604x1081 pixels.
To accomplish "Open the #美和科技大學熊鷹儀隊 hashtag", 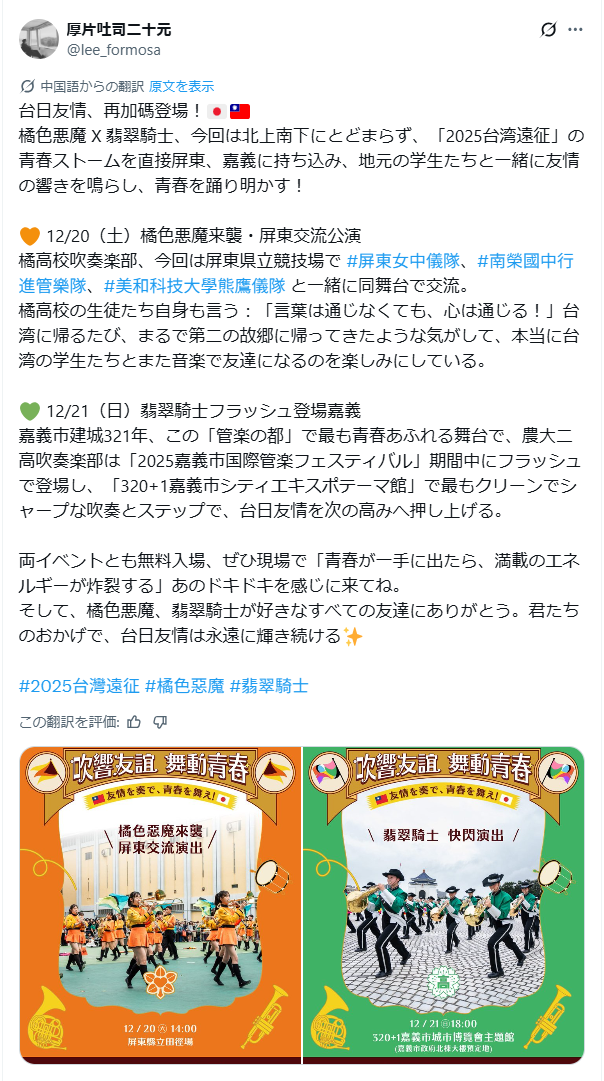I will [x=194, y=286].
